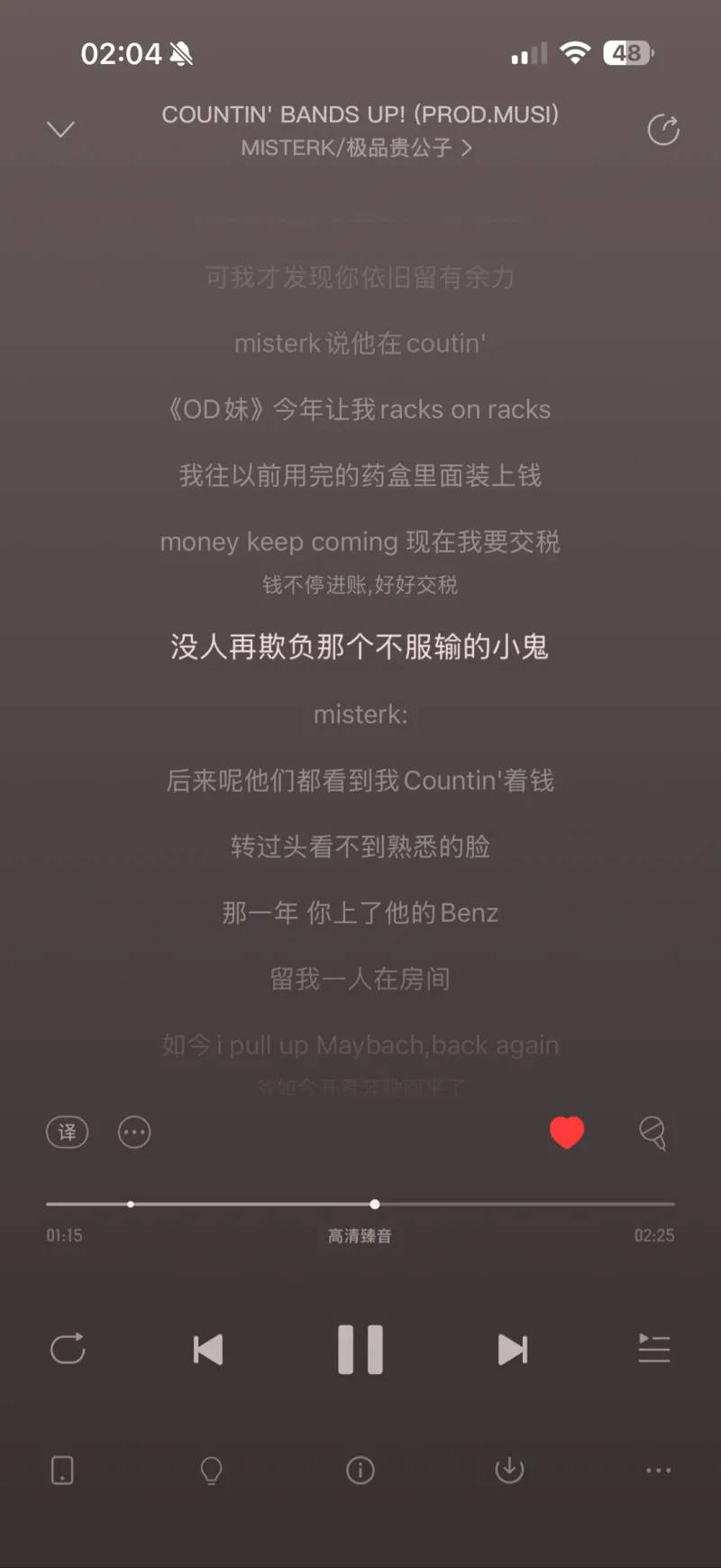The height and width of the screenshot is (1568, 721).
Task: Skip to the previous track
Action: point(208,1349)
